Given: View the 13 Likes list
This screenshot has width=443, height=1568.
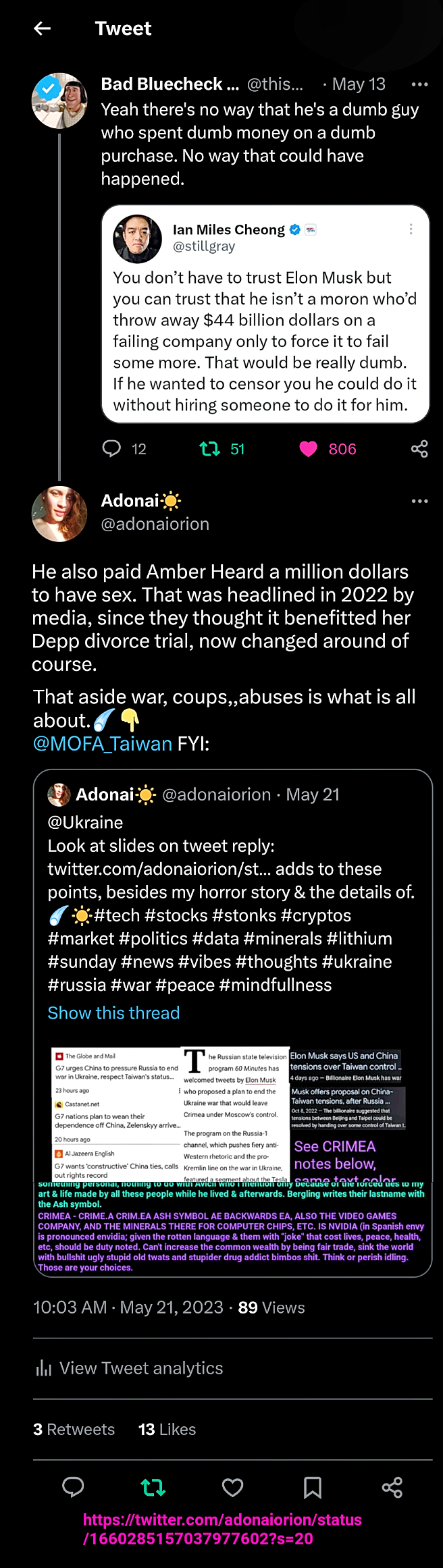Looking at the screenshot, I should pos(167,1429).
